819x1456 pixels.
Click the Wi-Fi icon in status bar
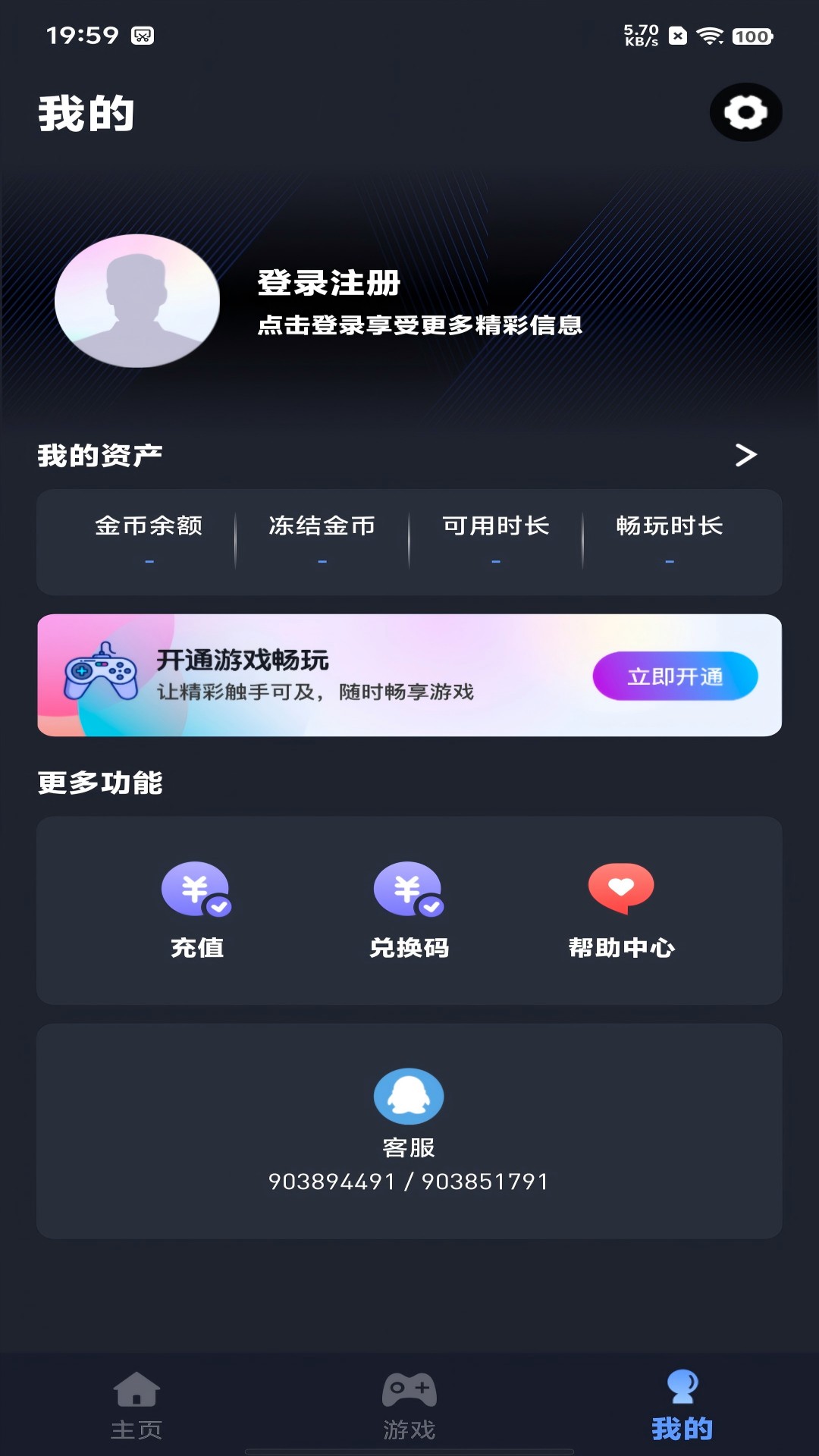711,34
